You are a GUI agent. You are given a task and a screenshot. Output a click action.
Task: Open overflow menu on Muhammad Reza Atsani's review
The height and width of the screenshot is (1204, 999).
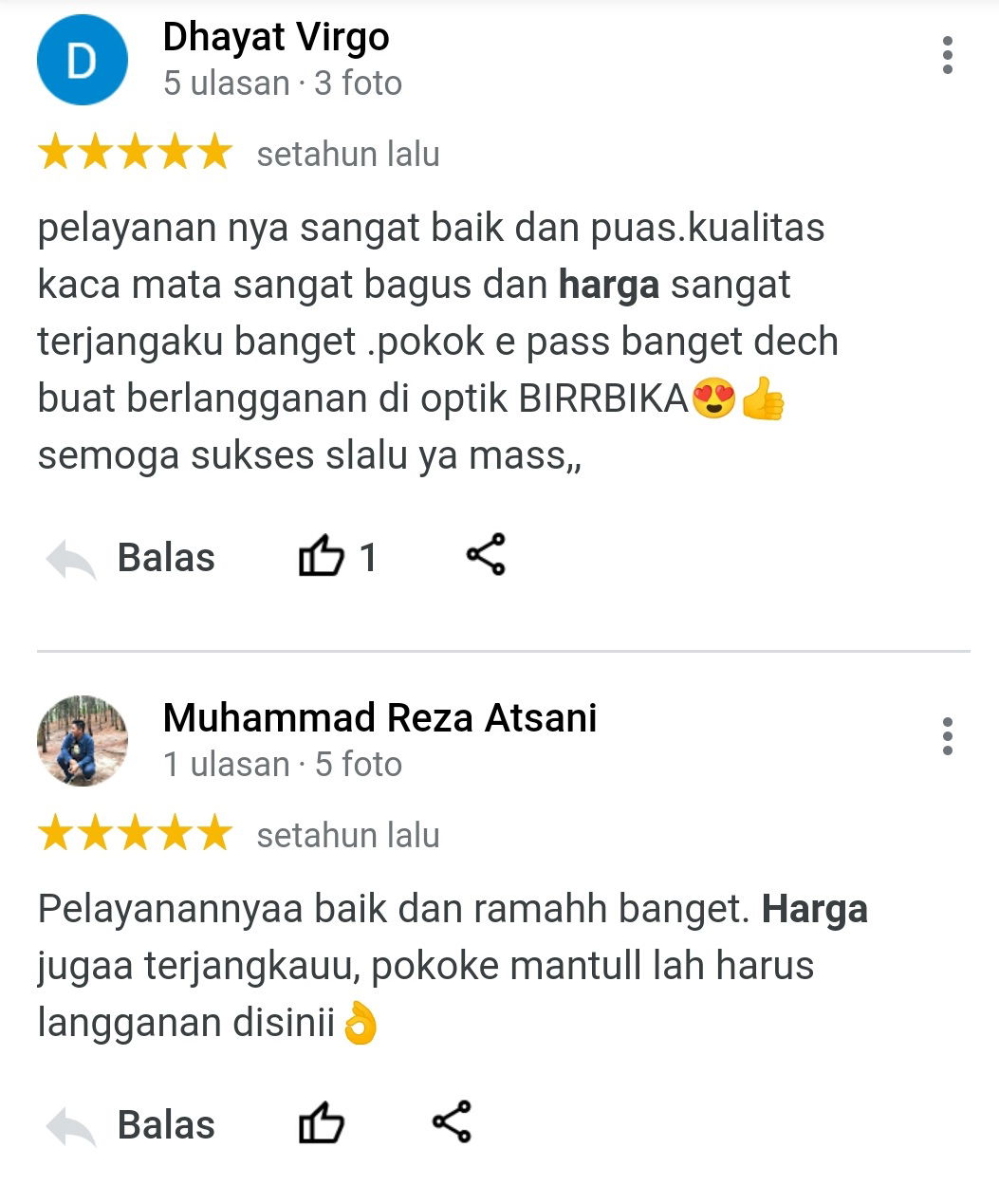click(947, 736)
